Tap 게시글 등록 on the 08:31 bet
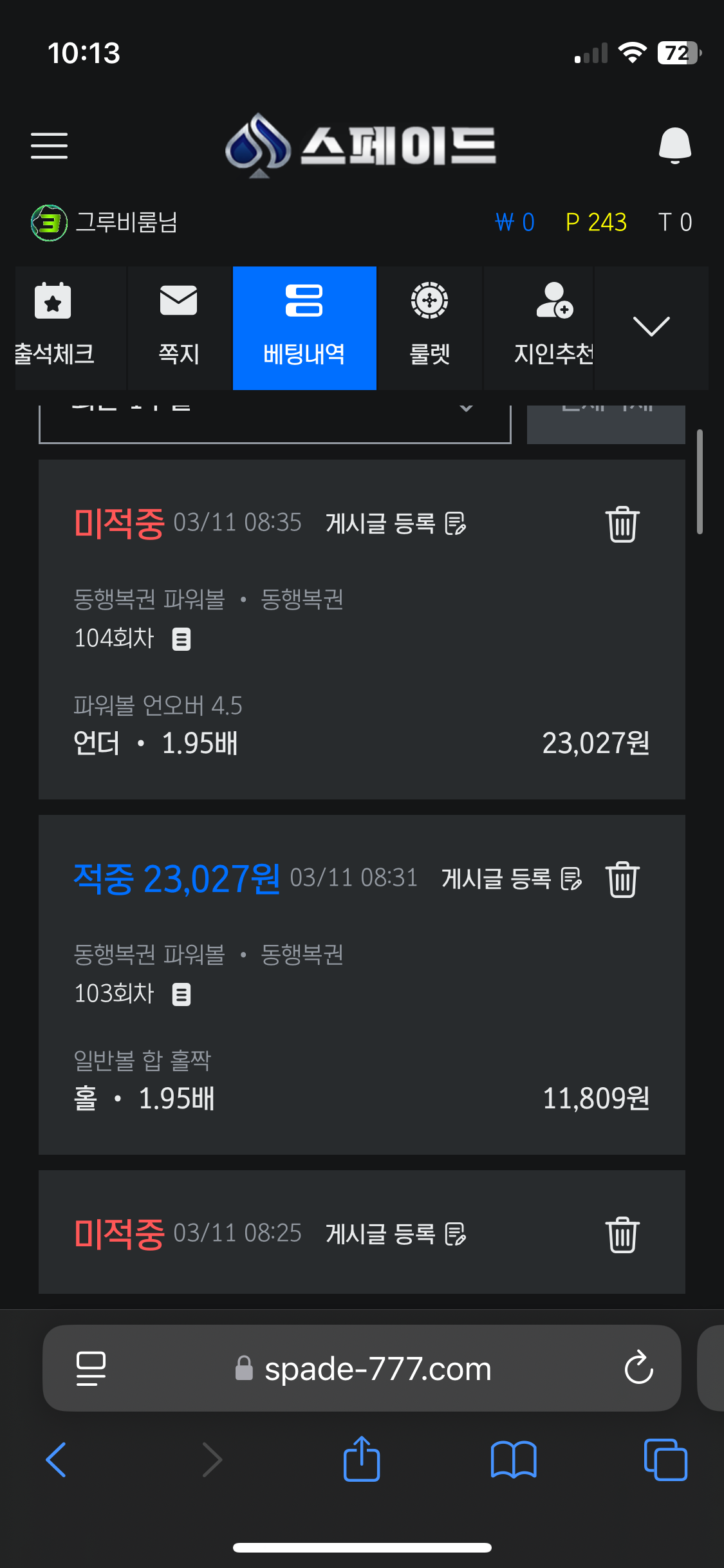 pos(511,879)
